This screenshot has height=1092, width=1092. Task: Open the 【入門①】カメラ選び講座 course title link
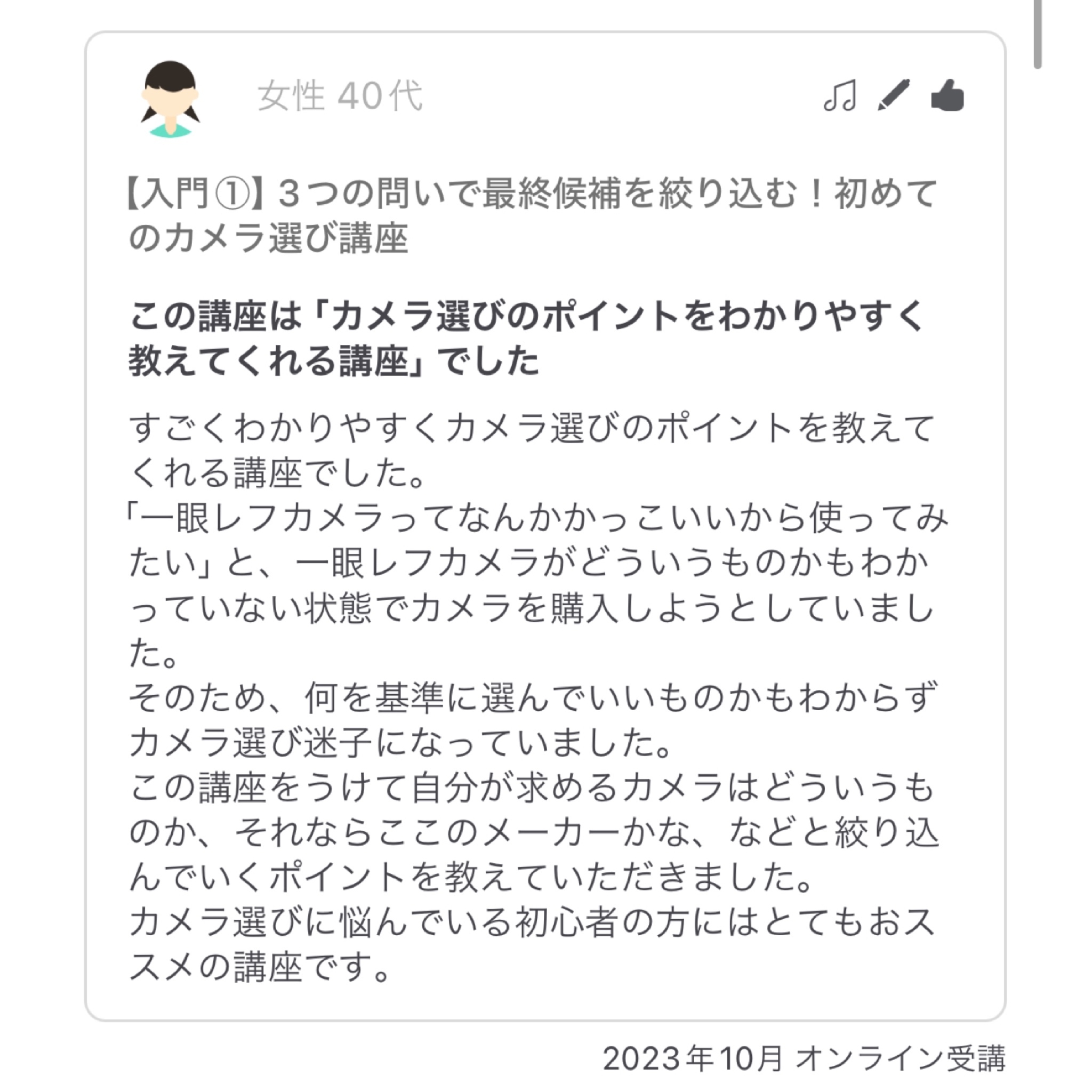531,216
